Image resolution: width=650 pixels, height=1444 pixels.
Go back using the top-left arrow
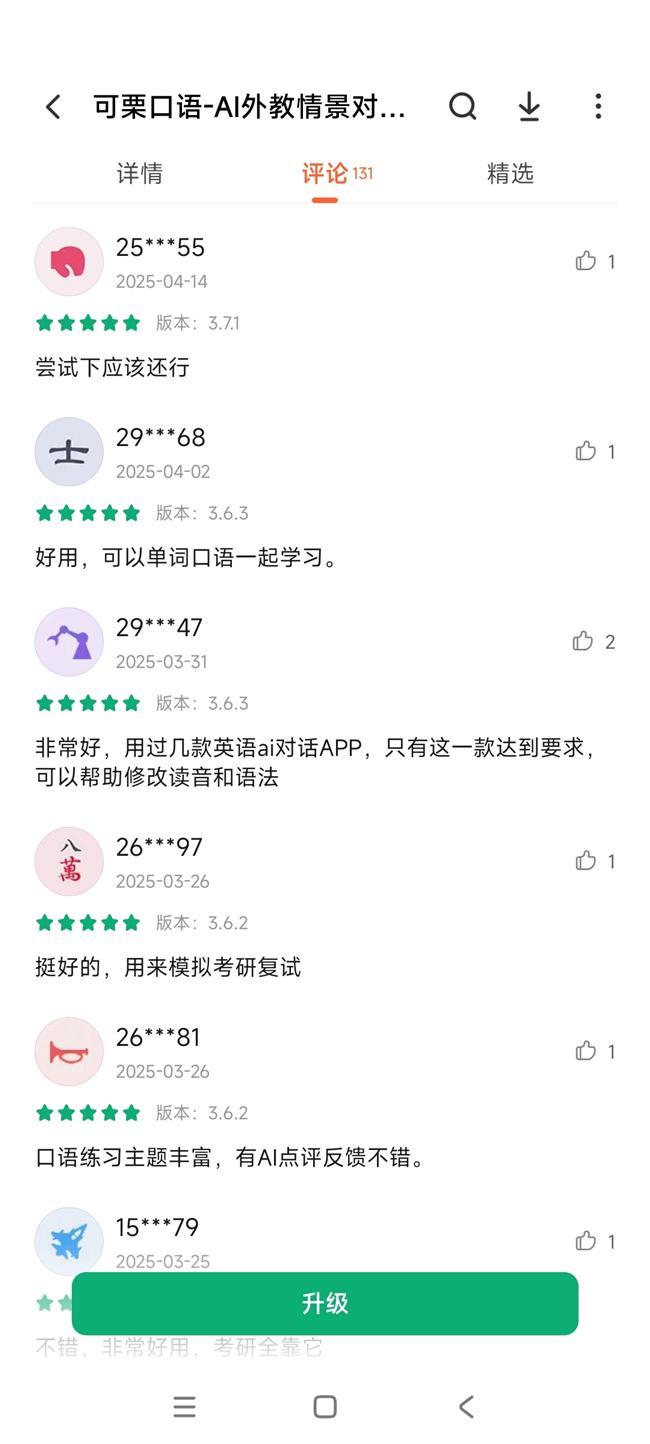pyautogui.click(x=53, y=107)
